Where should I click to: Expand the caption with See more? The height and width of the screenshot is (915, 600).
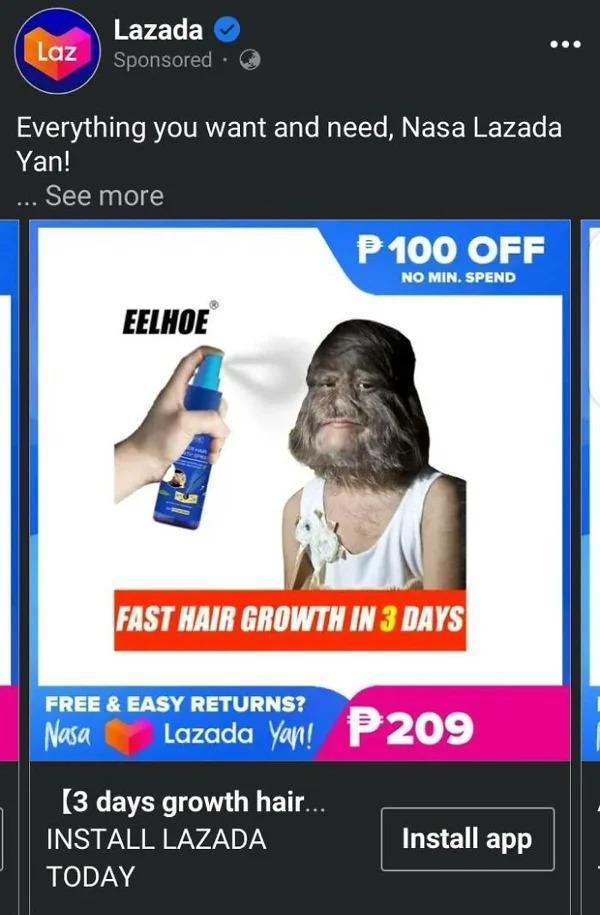(104, 196)
